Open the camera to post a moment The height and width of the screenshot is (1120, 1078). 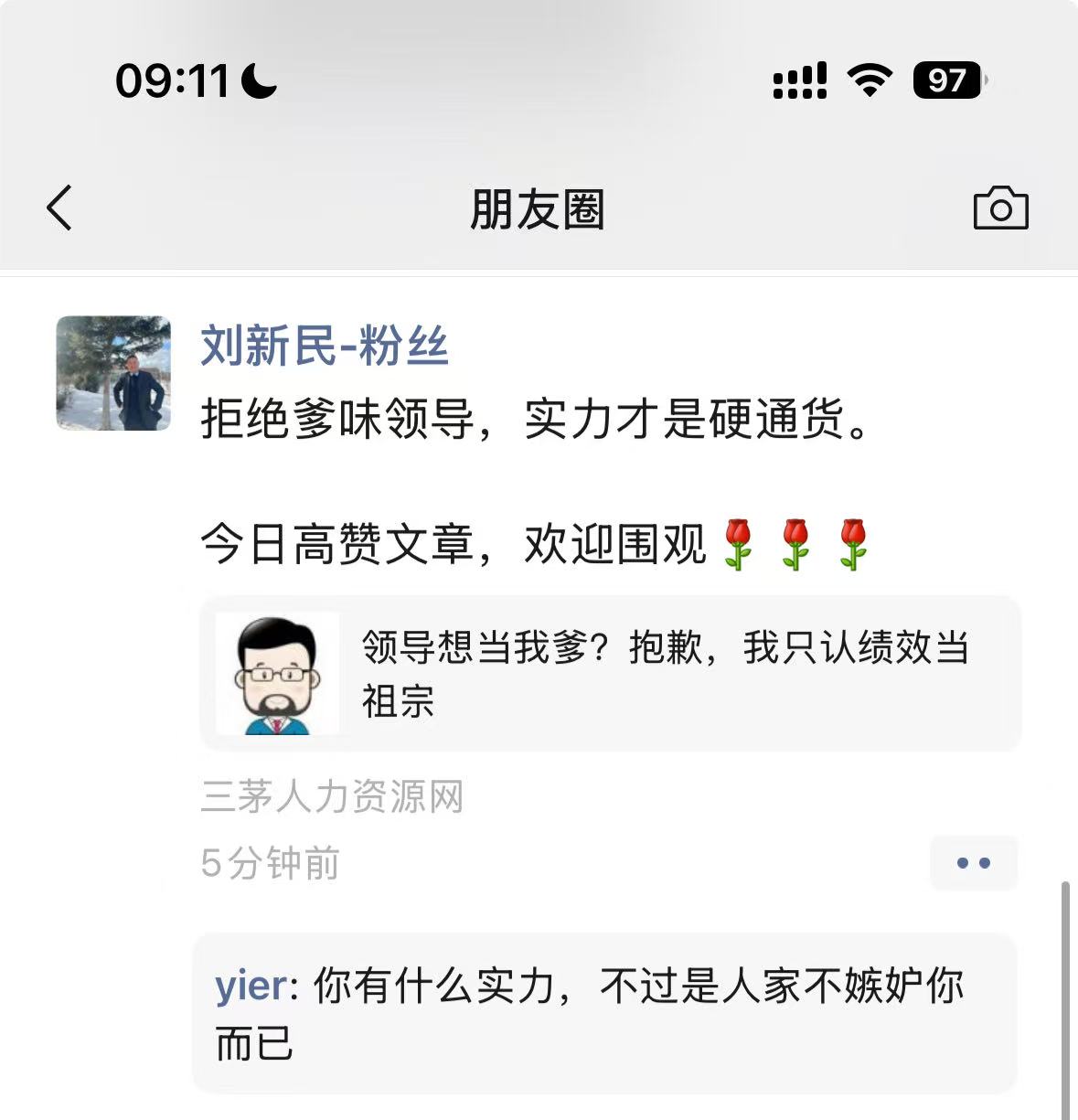pyautogui.click(x=1000, y=208)
